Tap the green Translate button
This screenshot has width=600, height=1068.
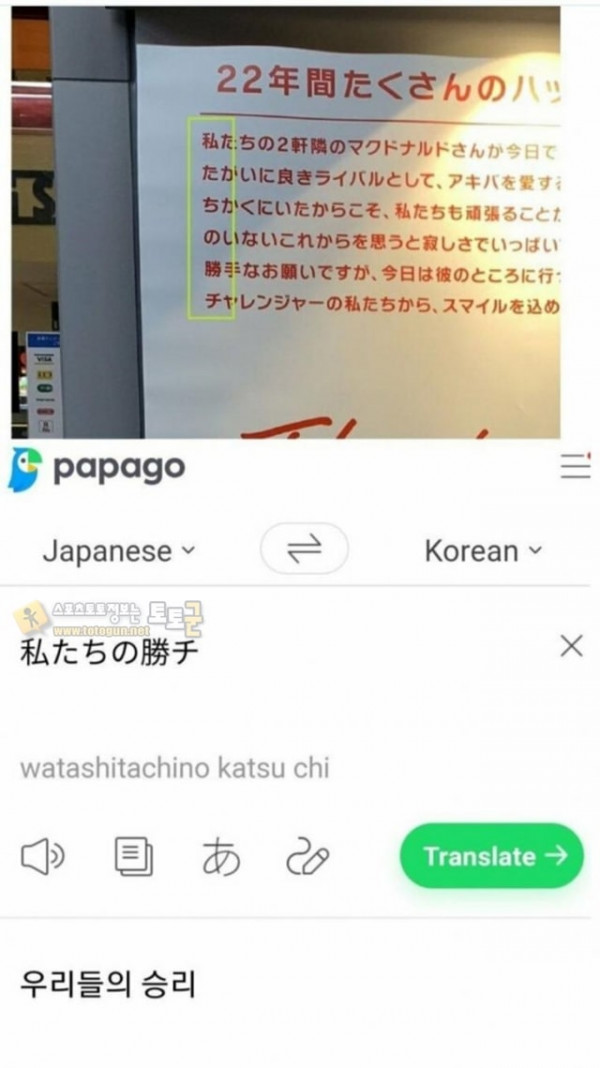coord(492,856)
